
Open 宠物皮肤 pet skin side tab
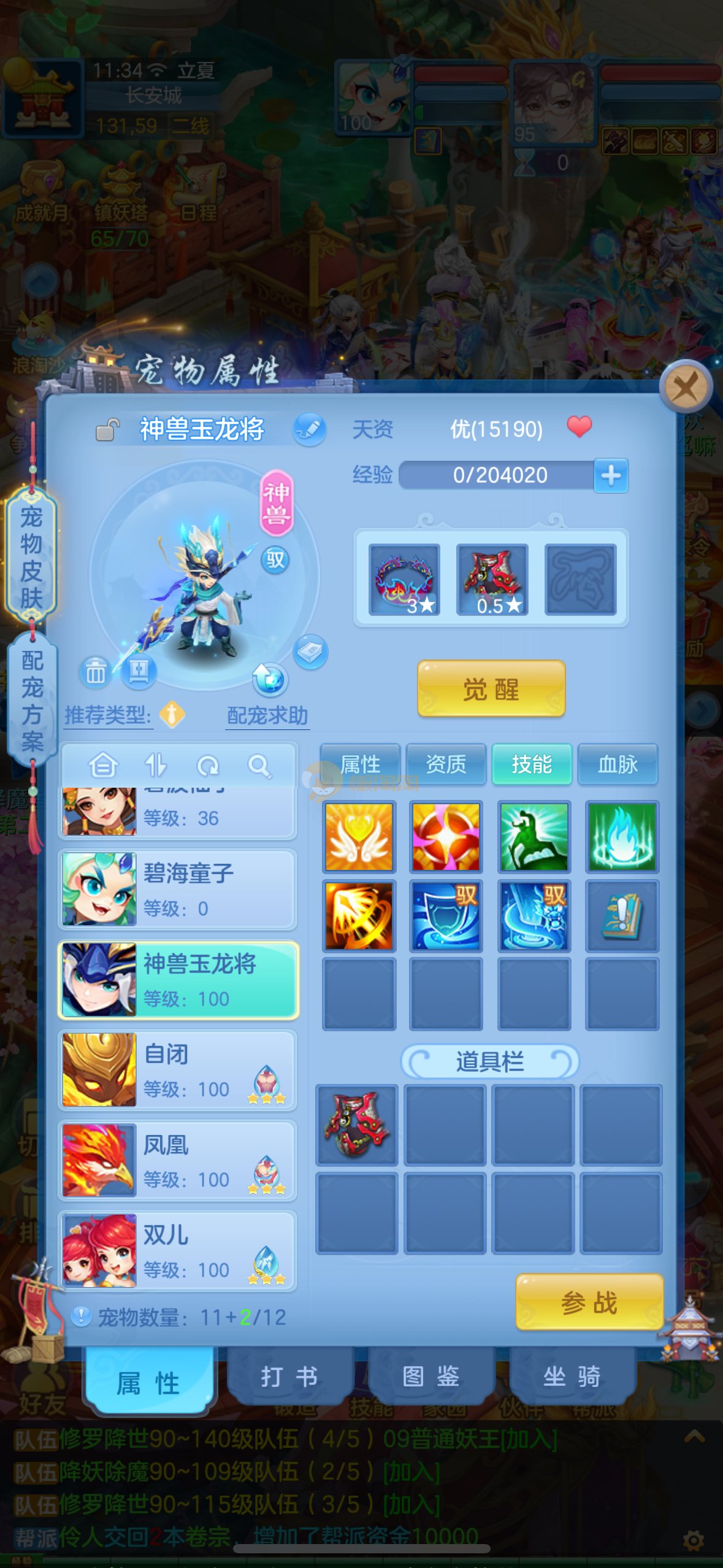(31, 556)
